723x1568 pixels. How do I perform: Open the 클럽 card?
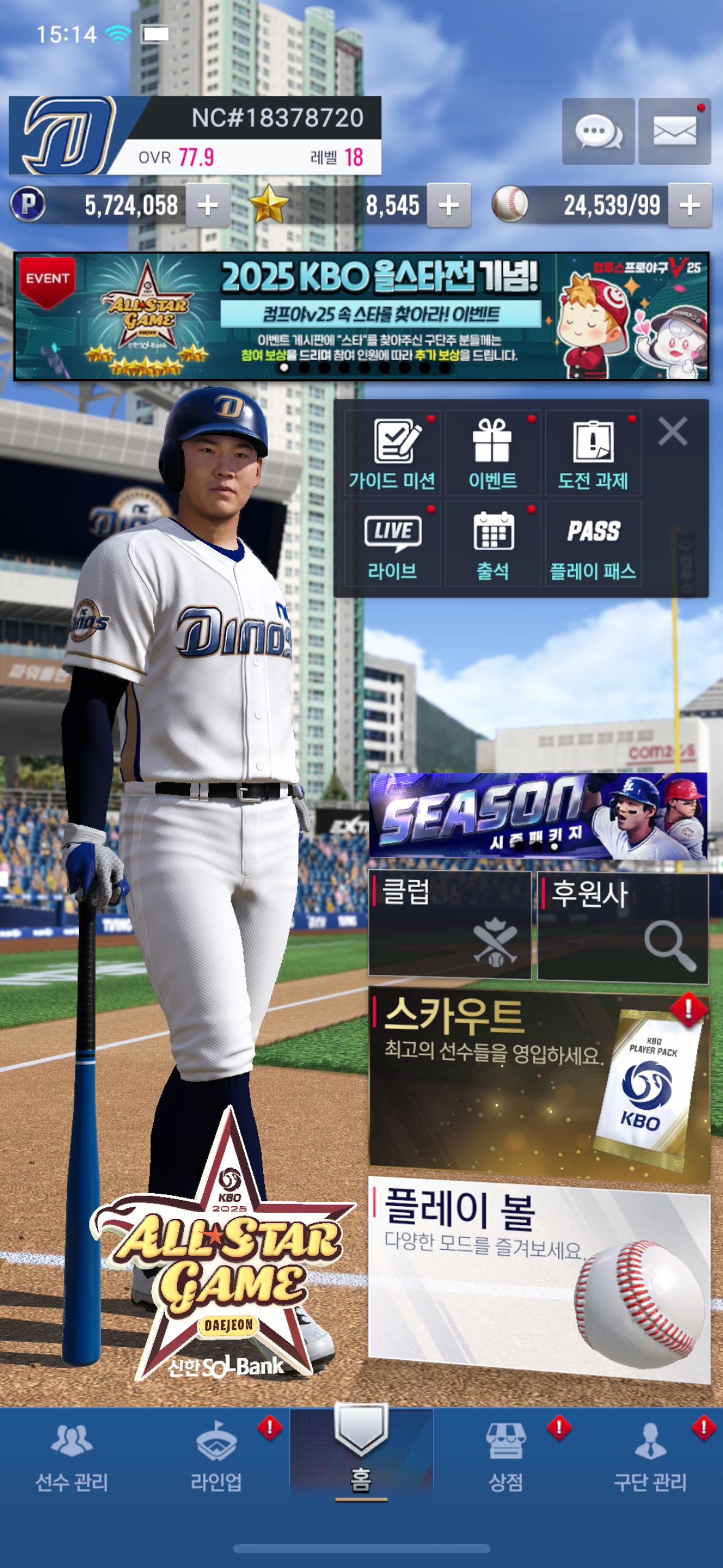449,924
